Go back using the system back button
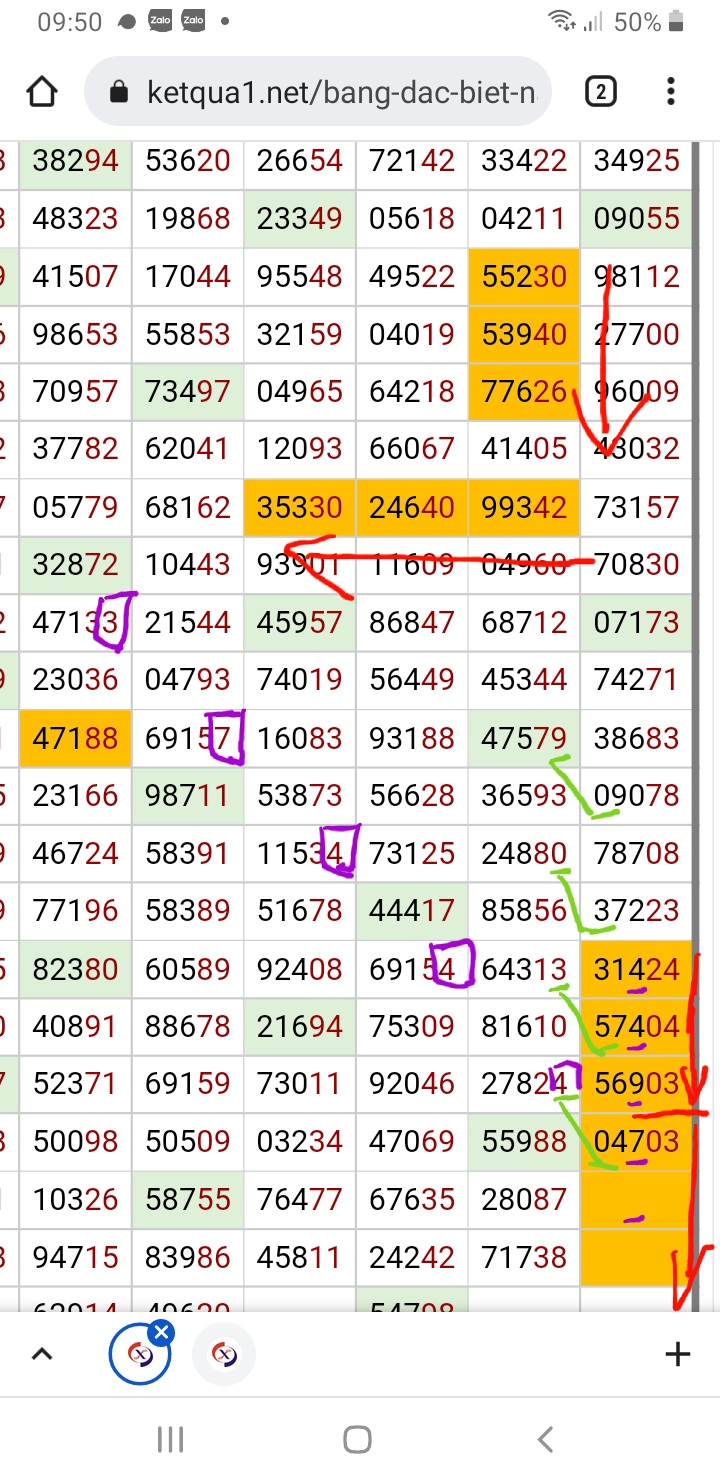The width and height of the screenshot is (720, 1480). pos(545,1440)
